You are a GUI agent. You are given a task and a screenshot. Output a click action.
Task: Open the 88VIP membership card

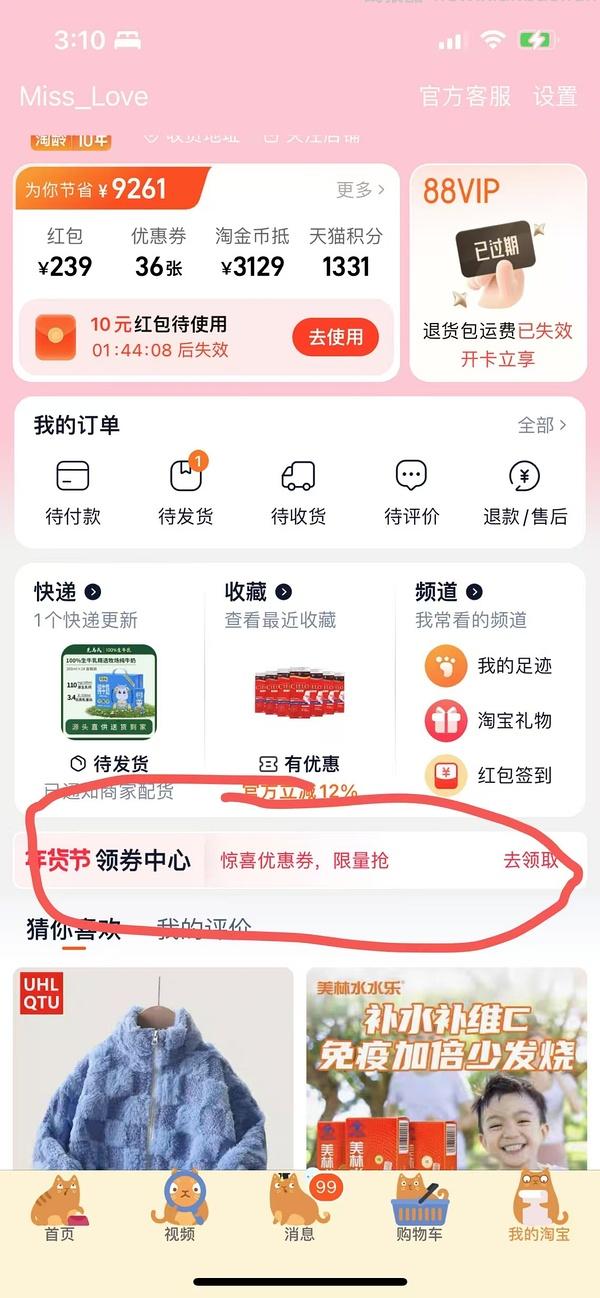point(497,272)
